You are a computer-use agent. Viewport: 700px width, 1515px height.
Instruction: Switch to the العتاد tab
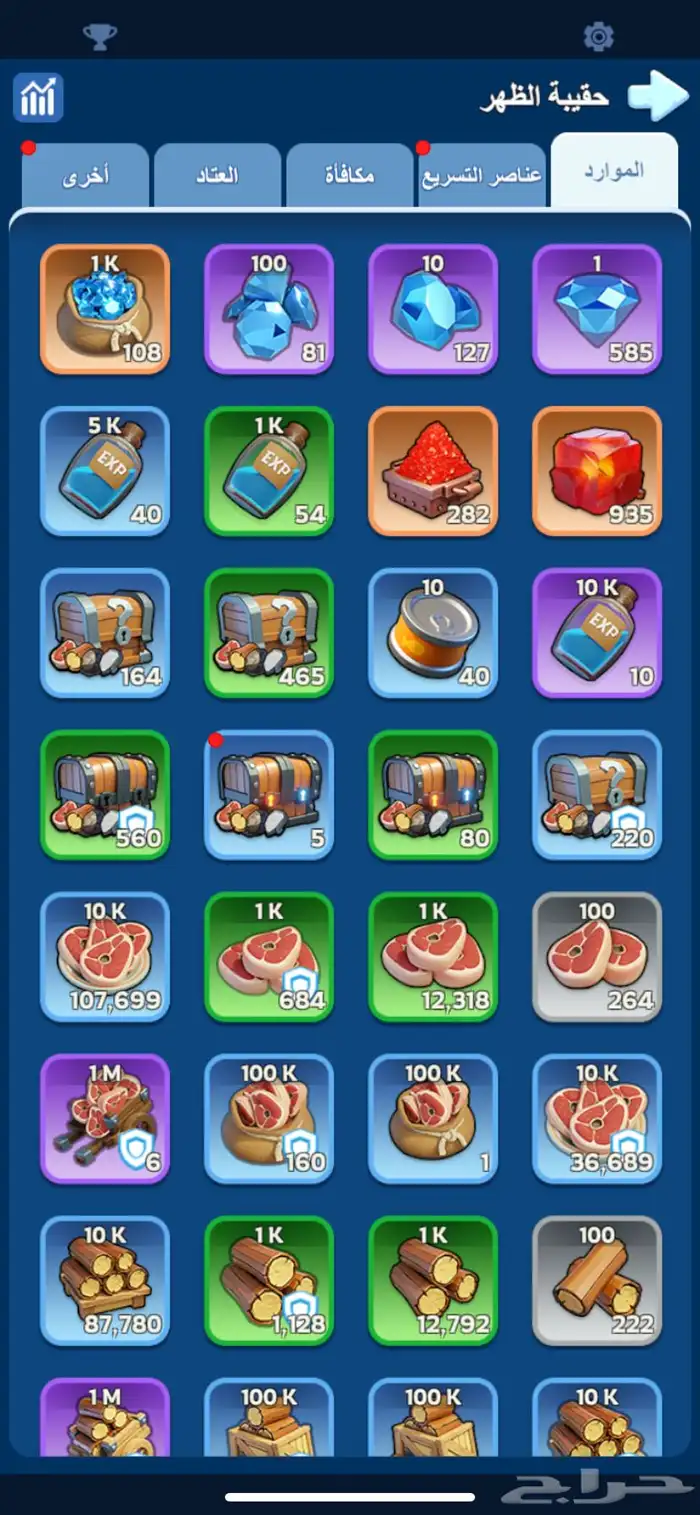click(x=217, y=175)
